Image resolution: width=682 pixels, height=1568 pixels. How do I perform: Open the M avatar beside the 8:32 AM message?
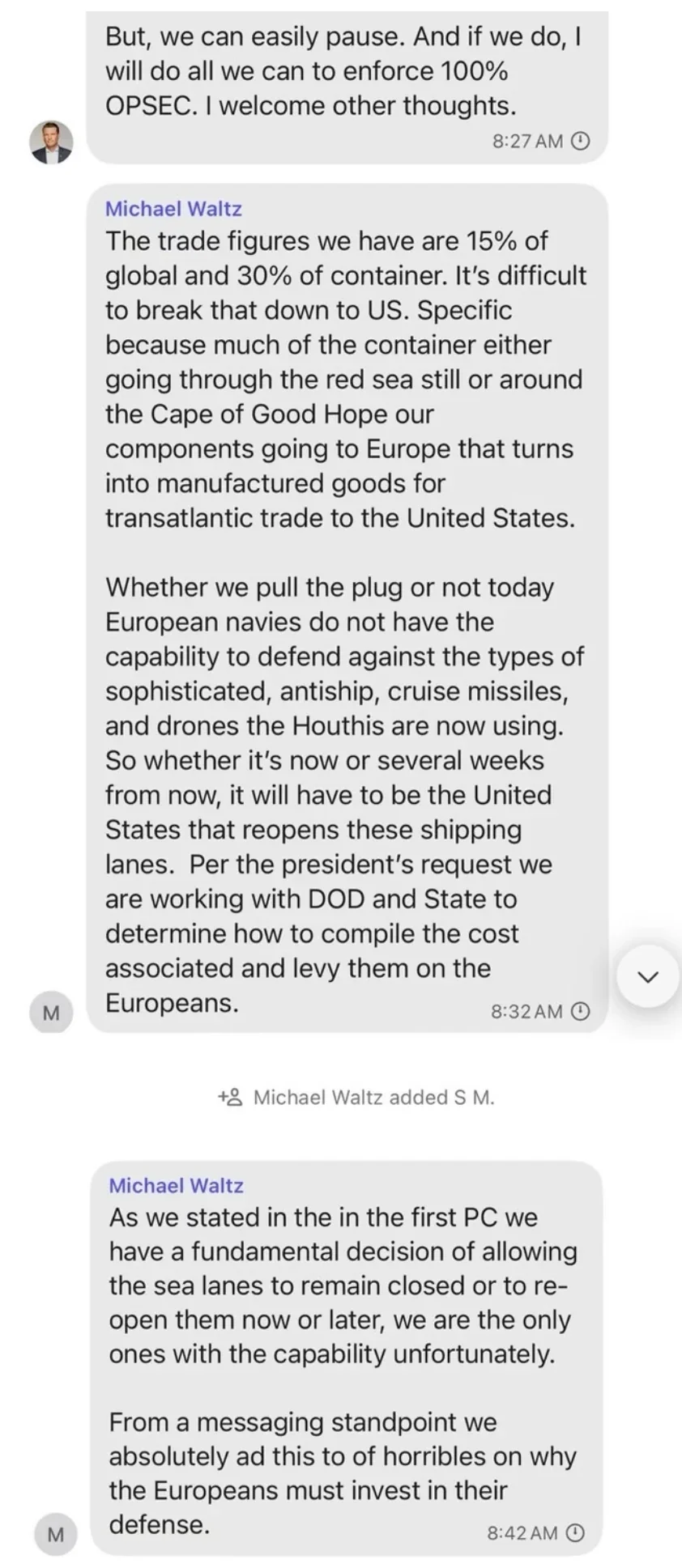[51, 1012]
